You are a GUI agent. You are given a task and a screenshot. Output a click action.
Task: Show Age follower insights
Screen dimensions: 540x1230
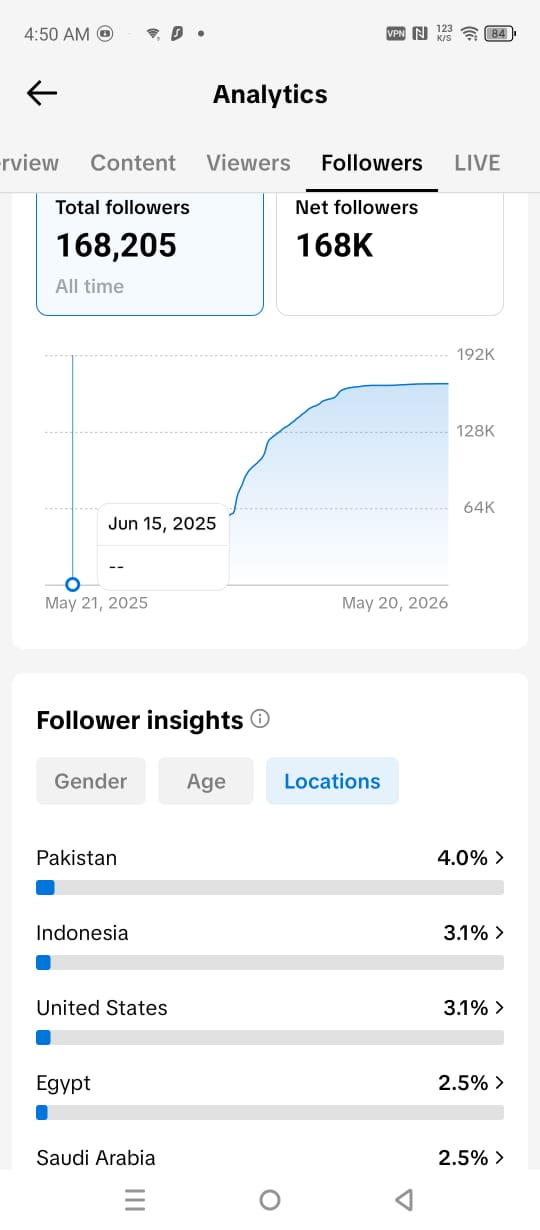tap(206, 781)
